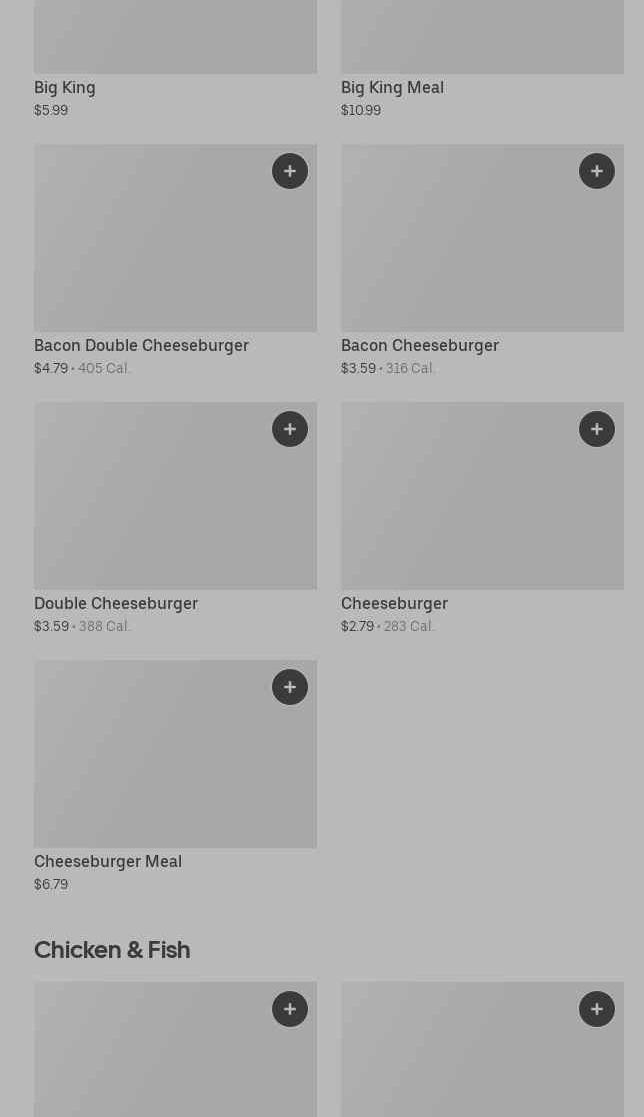The image size is (644, 1117).
Task: View Bacon Double Cheeseburger details
Action: coord(175,261)
